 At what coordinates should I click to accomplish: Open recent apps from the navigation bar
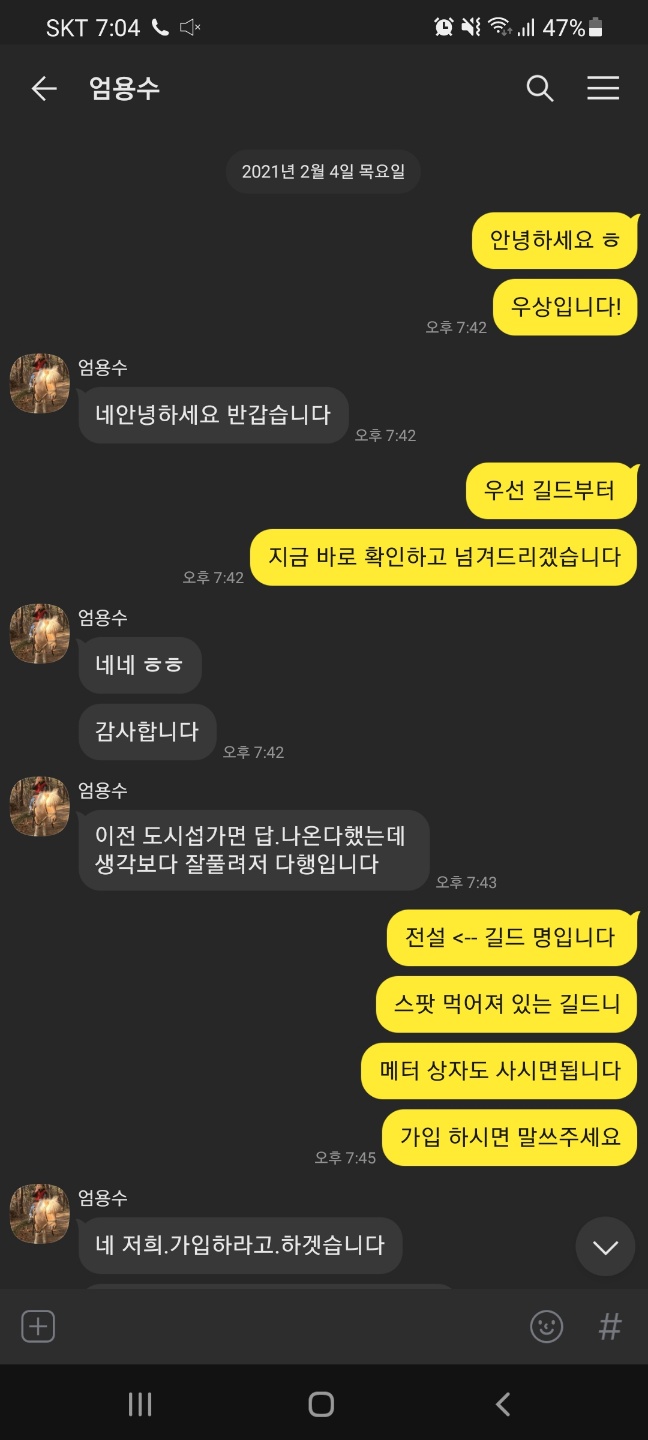(x=140, y=1404)
